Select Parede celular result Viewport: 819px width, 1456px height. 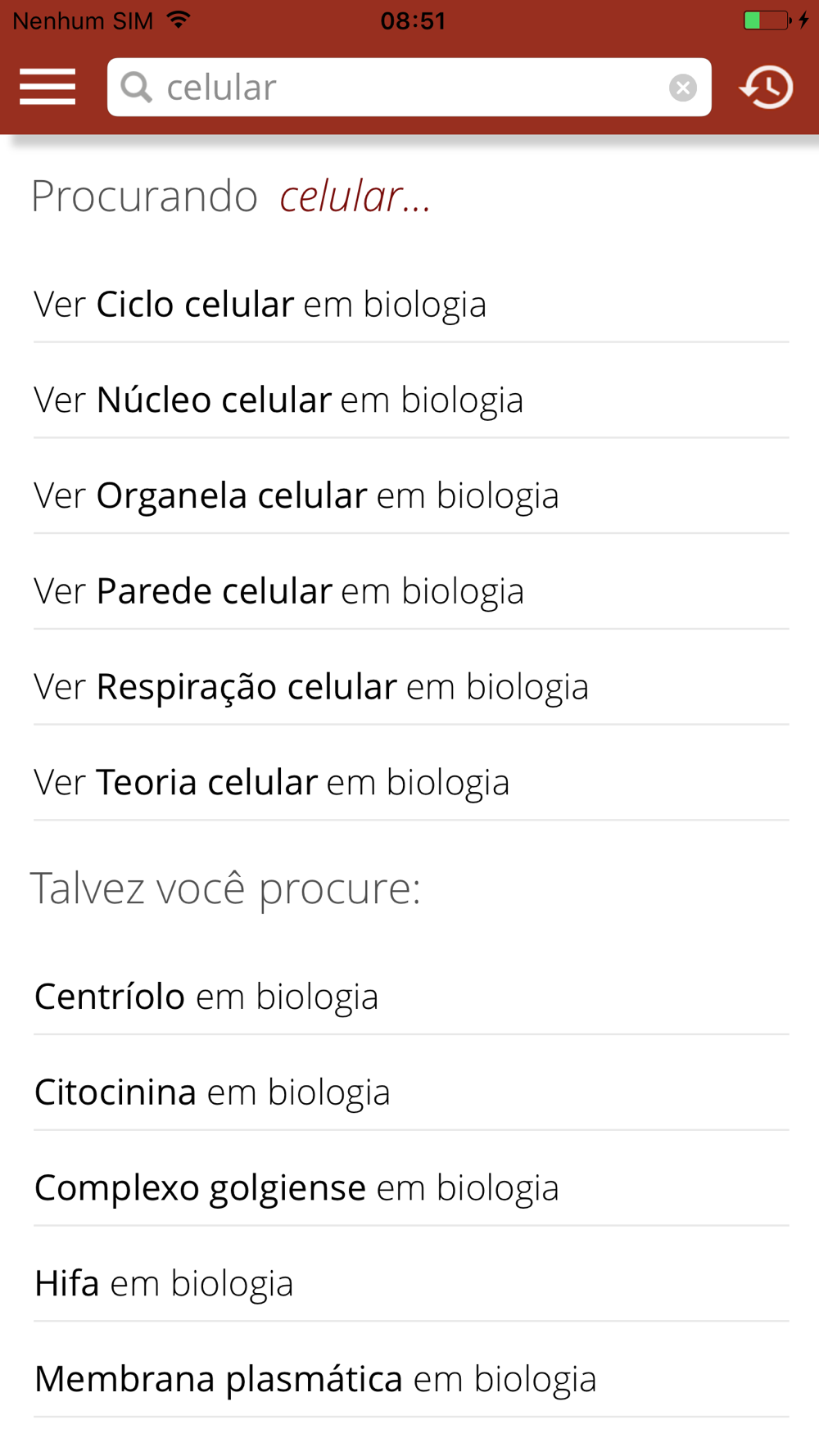click(x=411, y=592)
